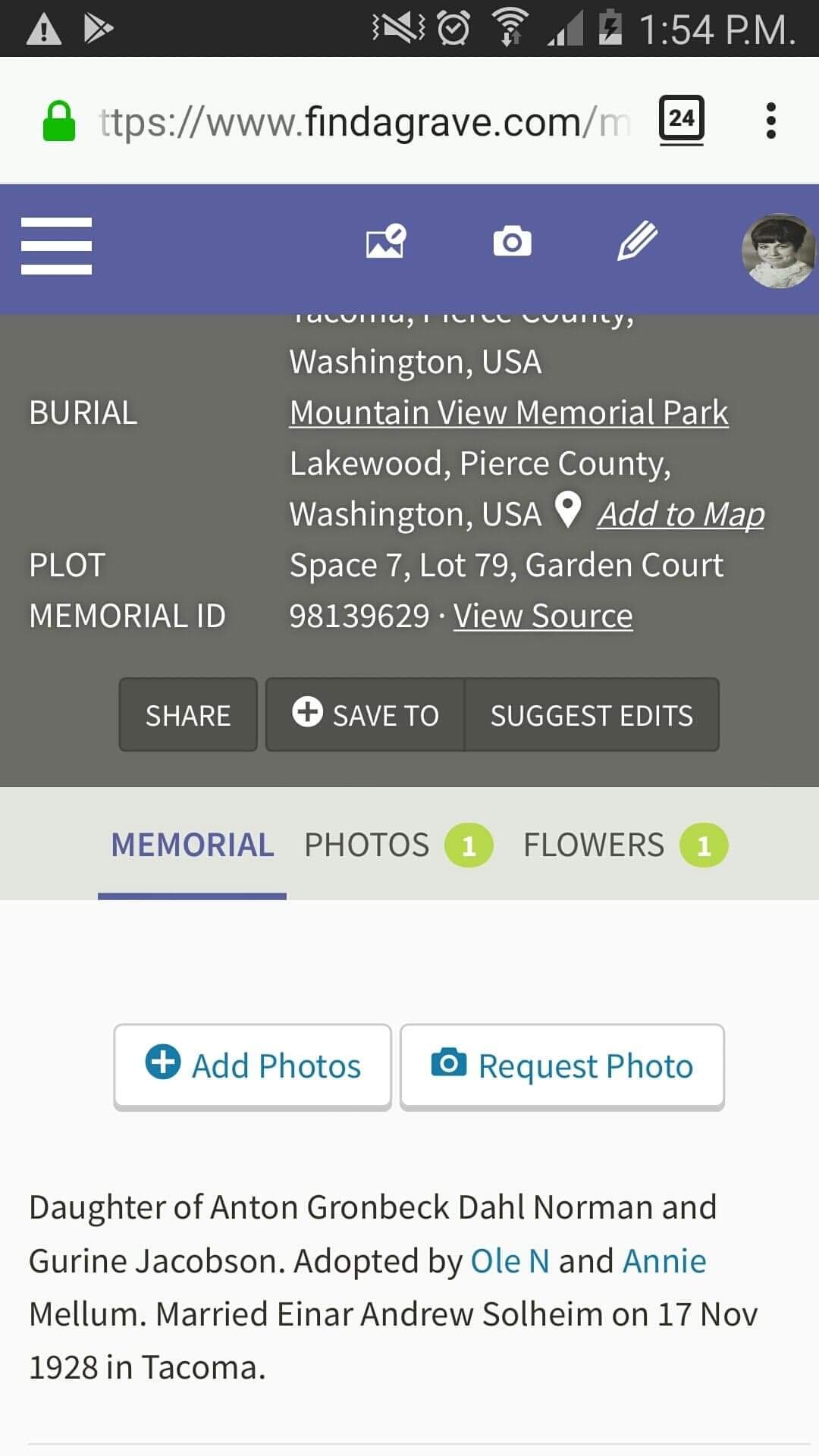The image size is (819, 1456).
Task: Switch to the PHOTOS tab
Action: (x=398, y=845)
